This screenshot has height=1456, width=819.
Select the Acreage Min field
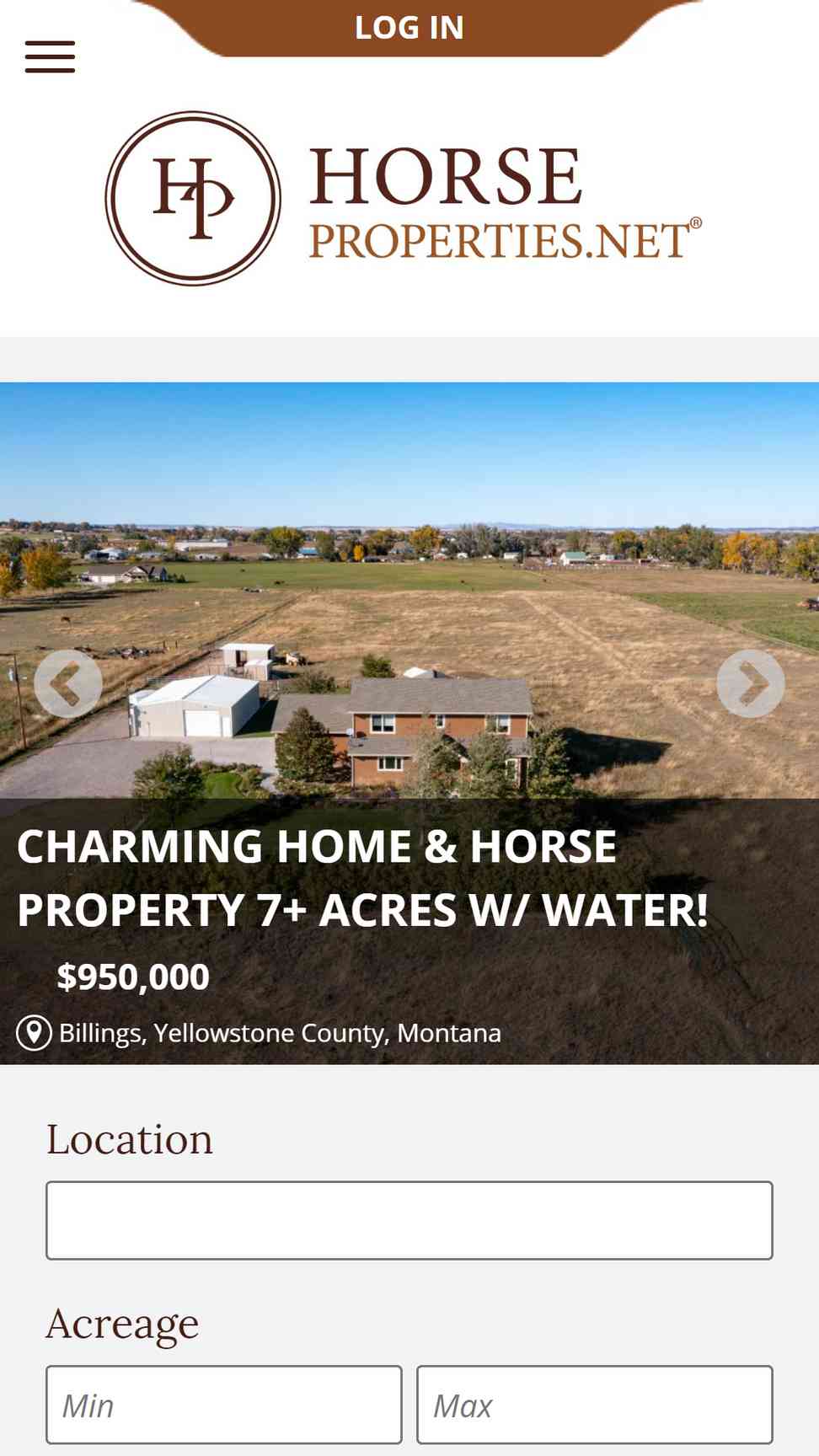224,1405
